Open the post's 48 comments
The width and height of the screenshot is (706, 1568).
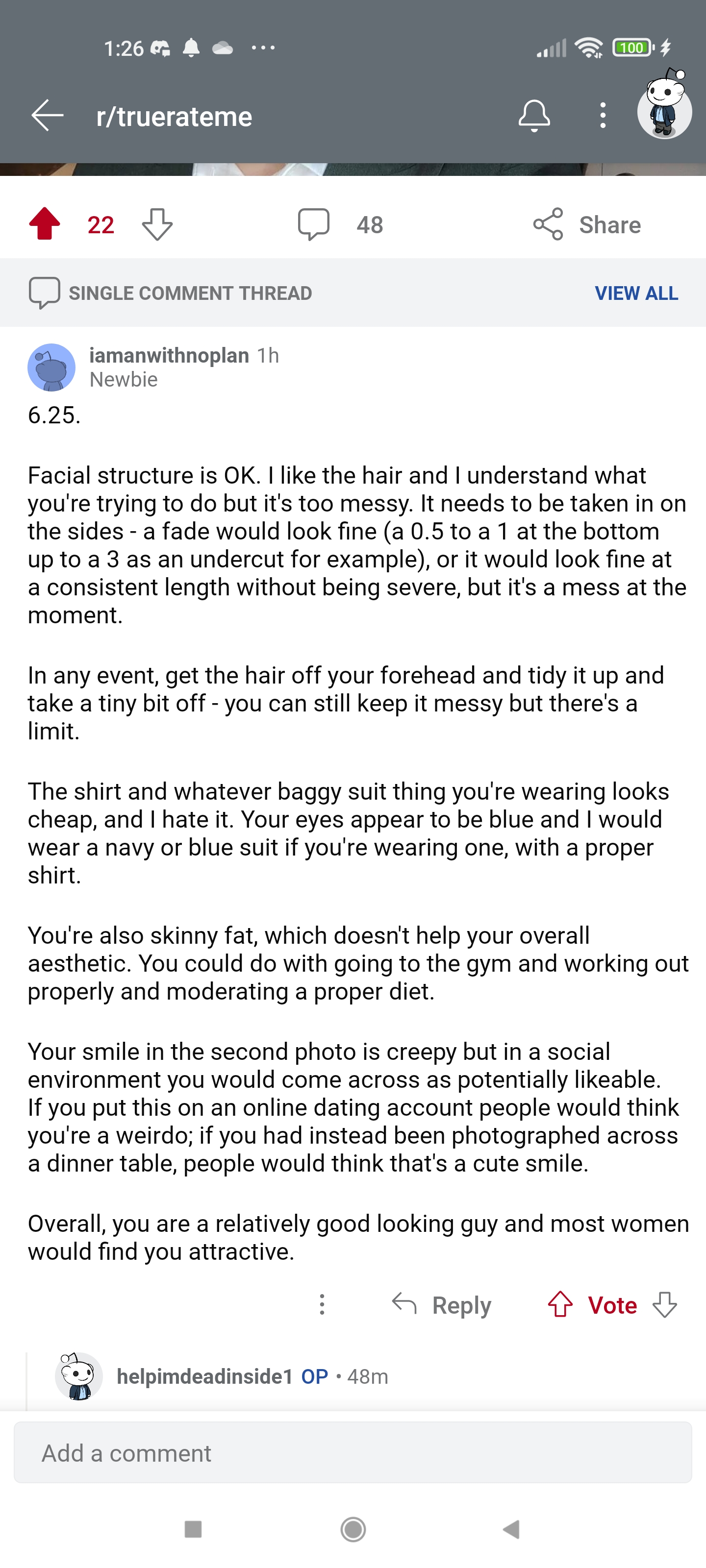point(340,224)
